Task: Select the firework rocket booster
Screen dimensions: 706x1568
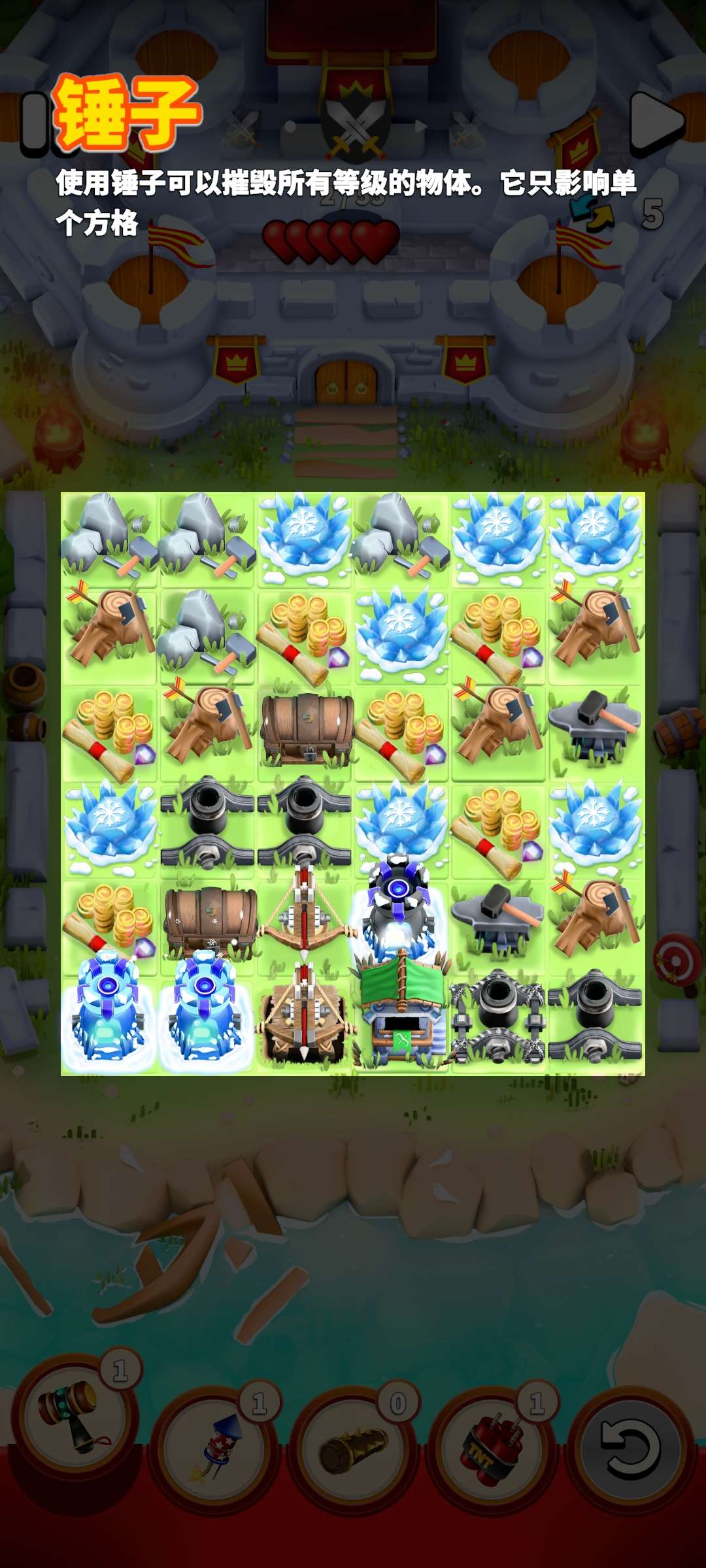Action: click(214, 1449)
